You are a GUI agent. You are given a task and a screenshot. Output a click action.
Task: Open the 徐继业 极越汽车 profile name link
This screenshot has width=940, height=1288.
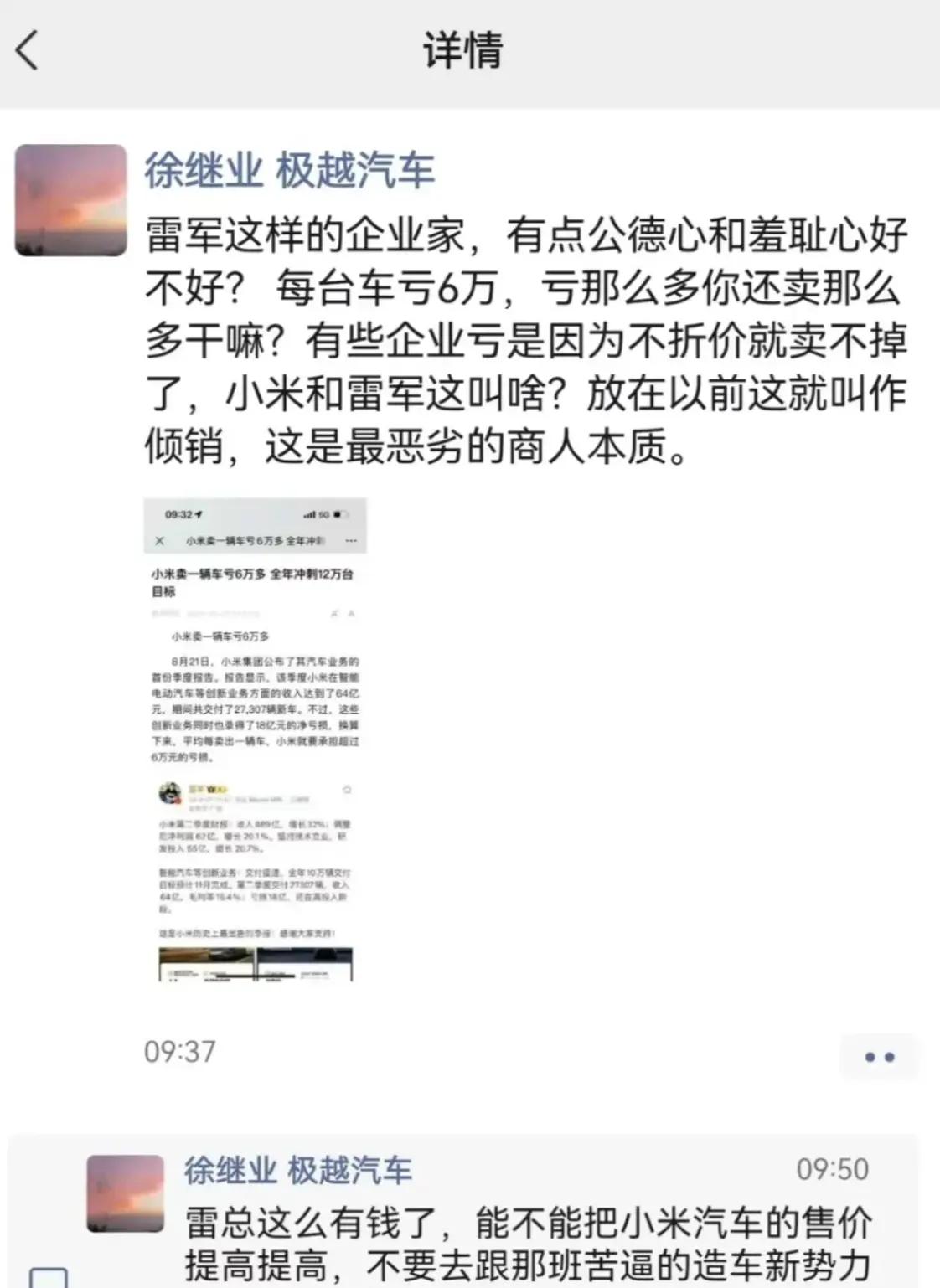click(289, 170)
